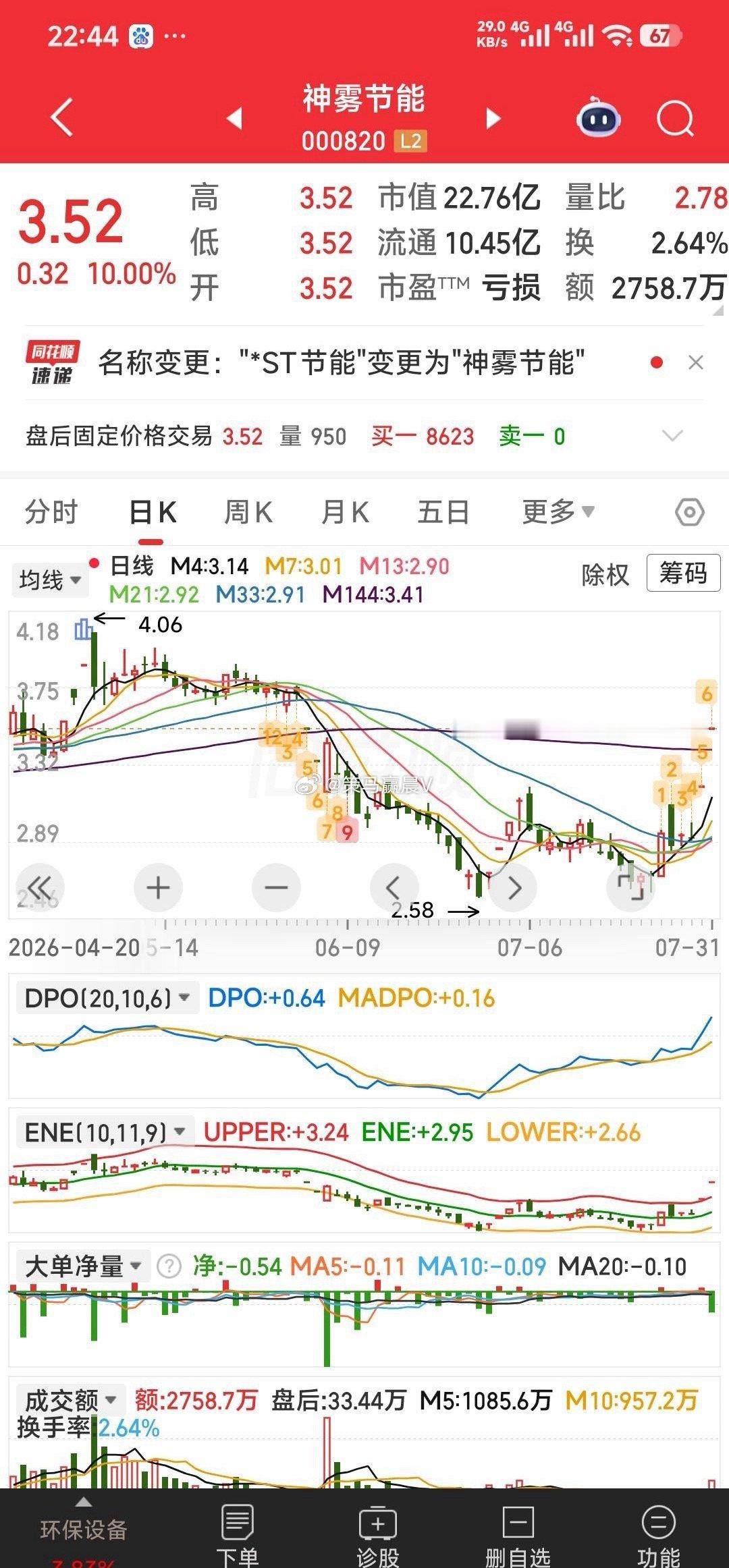Viewport: 729px width, 1568px height.
Task: Go back using the top-left arrow
Action: pyautogui.click(x=61, y=118)
